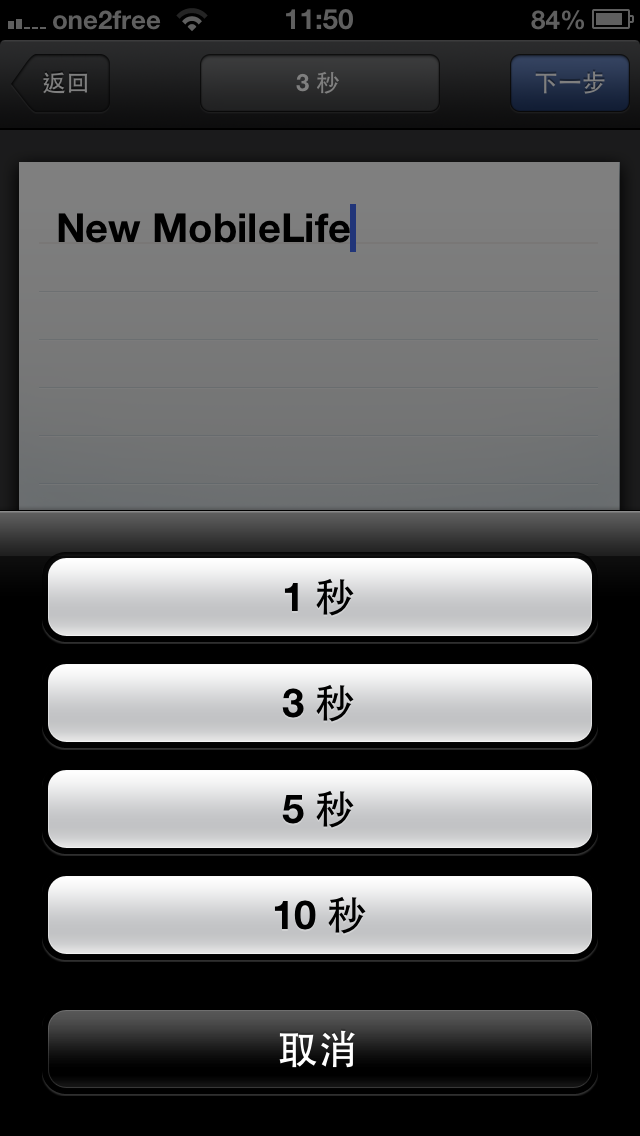This screenshot has height=1136, width=640.
Task: Choose the 3 秒 option in the sheet
Action: [x=320, y=704]
